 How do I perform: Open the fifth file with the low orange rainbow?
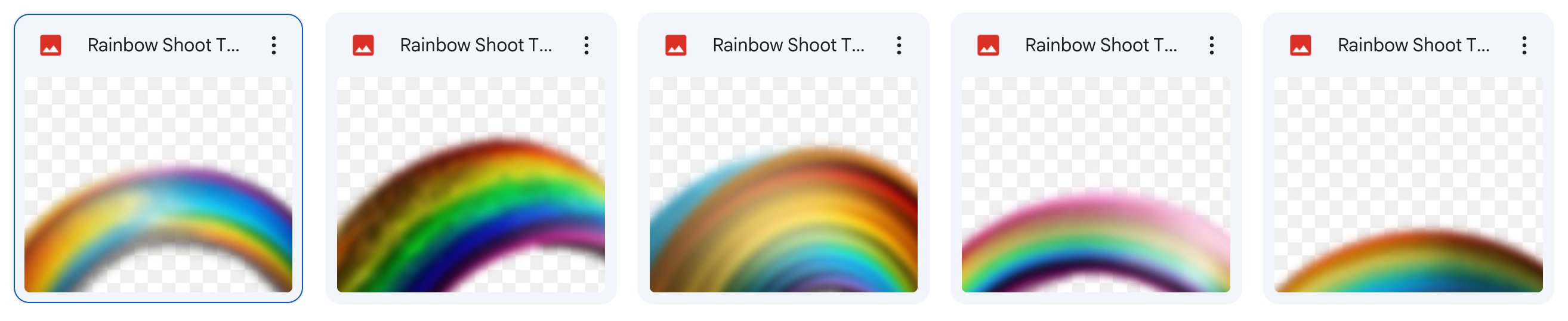pyautogui.click(x=1409, y=184)
